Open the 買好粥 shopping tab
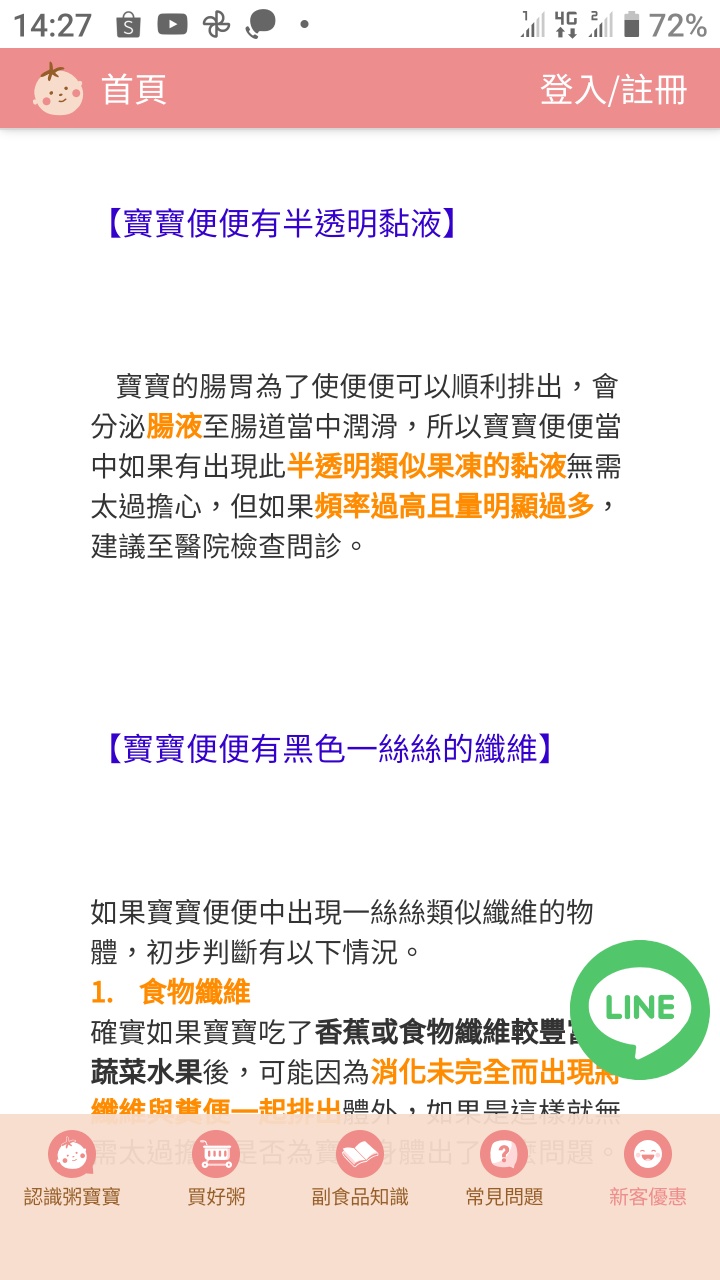Image resolution: width=720 pixels, height=1280 pixels. coord(216,1170)
